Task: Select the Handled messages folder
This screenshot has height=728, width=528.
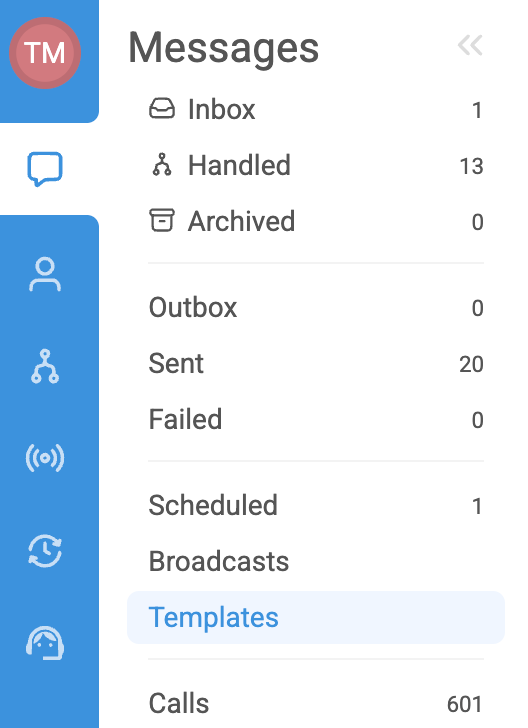Action: (316, 165)
